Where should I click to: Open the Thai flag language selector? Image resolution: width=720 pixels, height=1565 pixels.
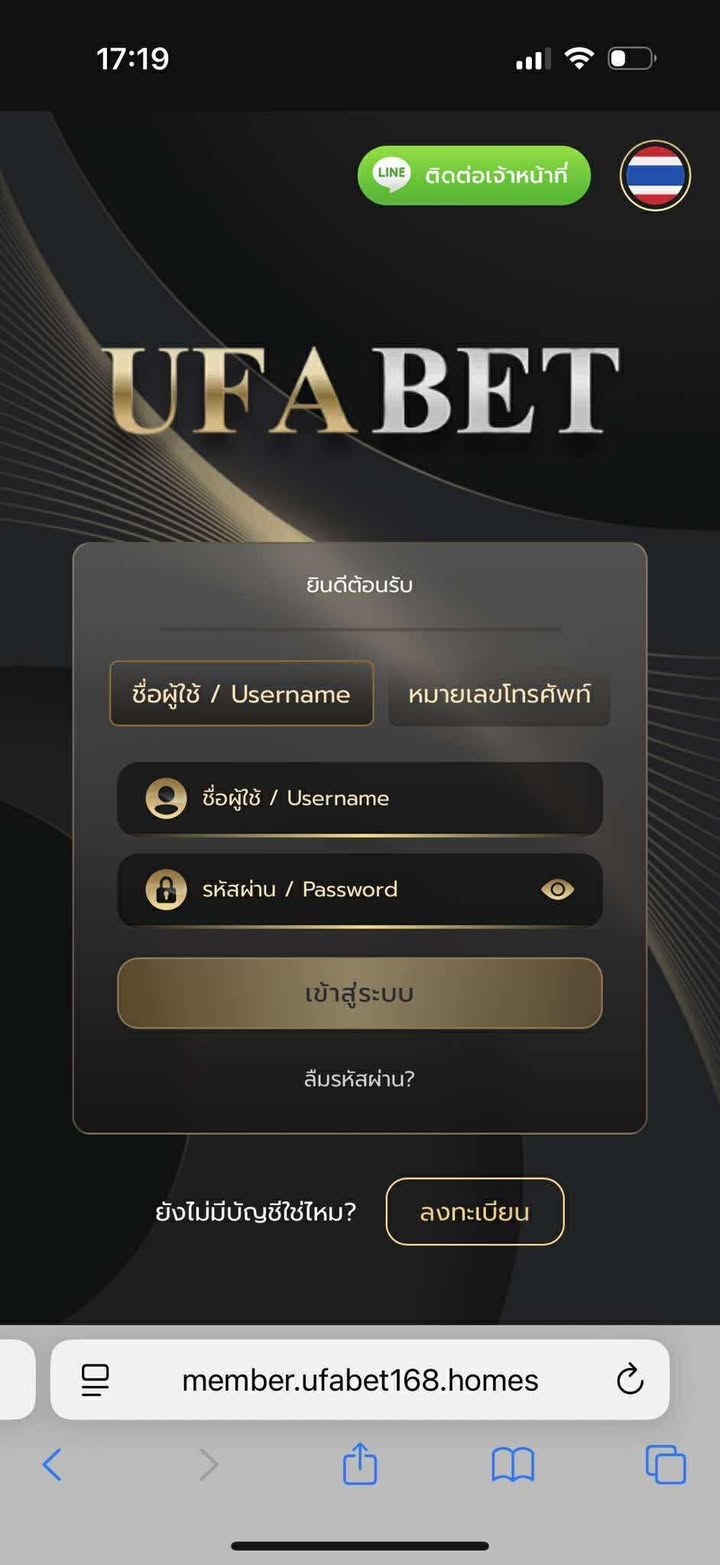[655, 176]
